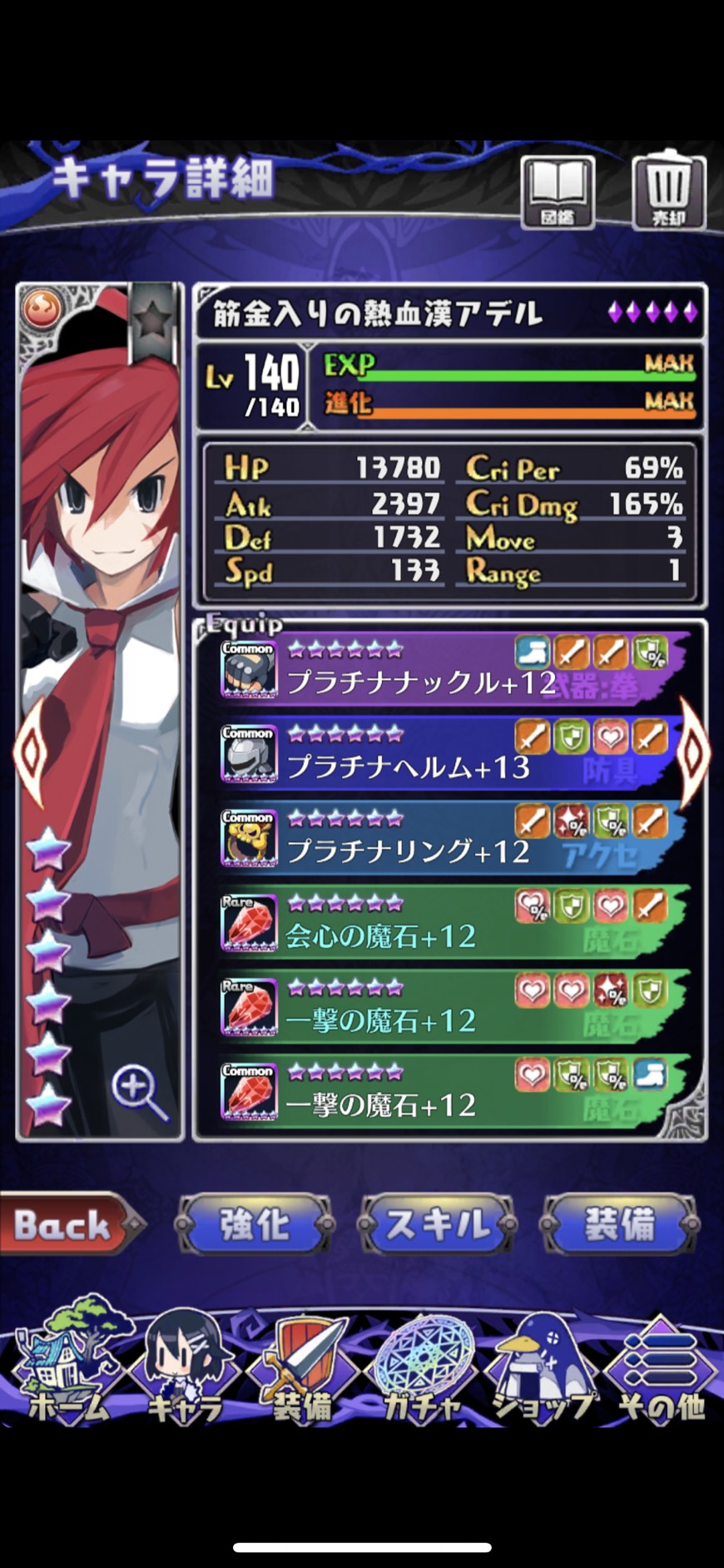Zoom in on character artwork with magnifier
This screenshot has height=1568, width=724.
coord(139,1093)
